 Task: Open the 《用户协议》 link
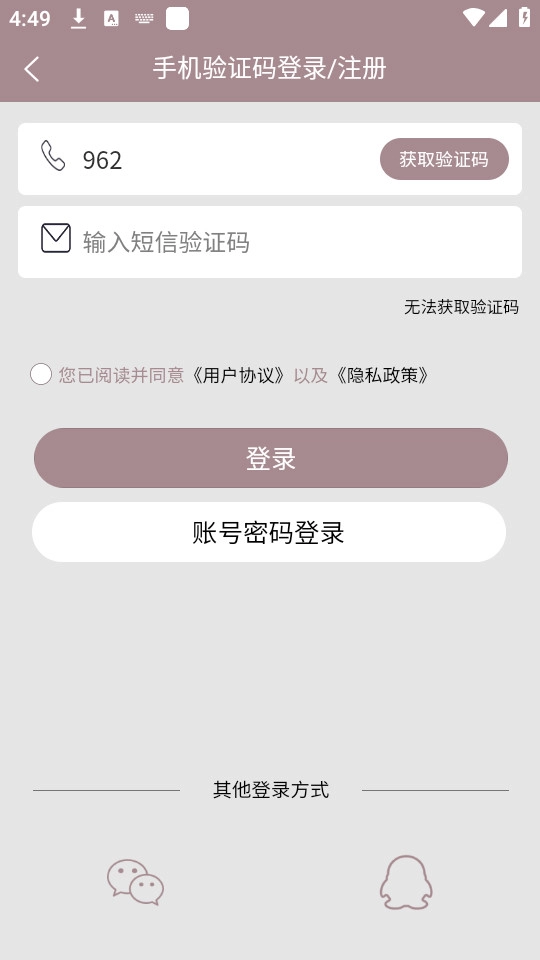238,375
